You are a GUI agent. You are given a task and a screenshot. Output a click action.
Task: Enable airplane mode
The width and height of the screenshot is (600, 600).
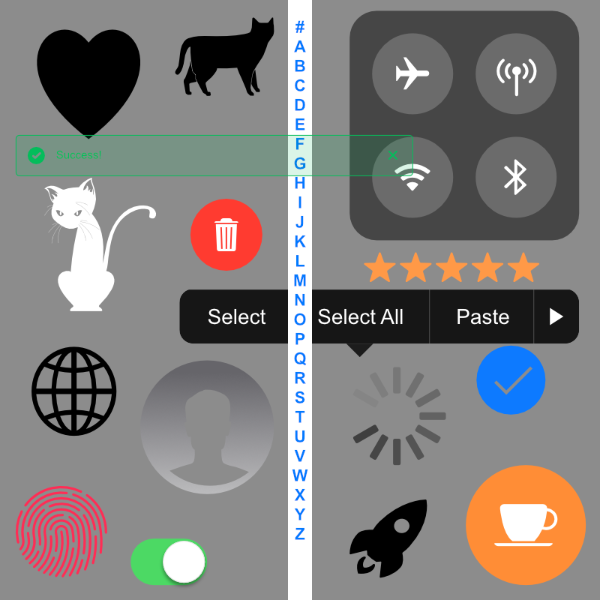coord(412,73)
